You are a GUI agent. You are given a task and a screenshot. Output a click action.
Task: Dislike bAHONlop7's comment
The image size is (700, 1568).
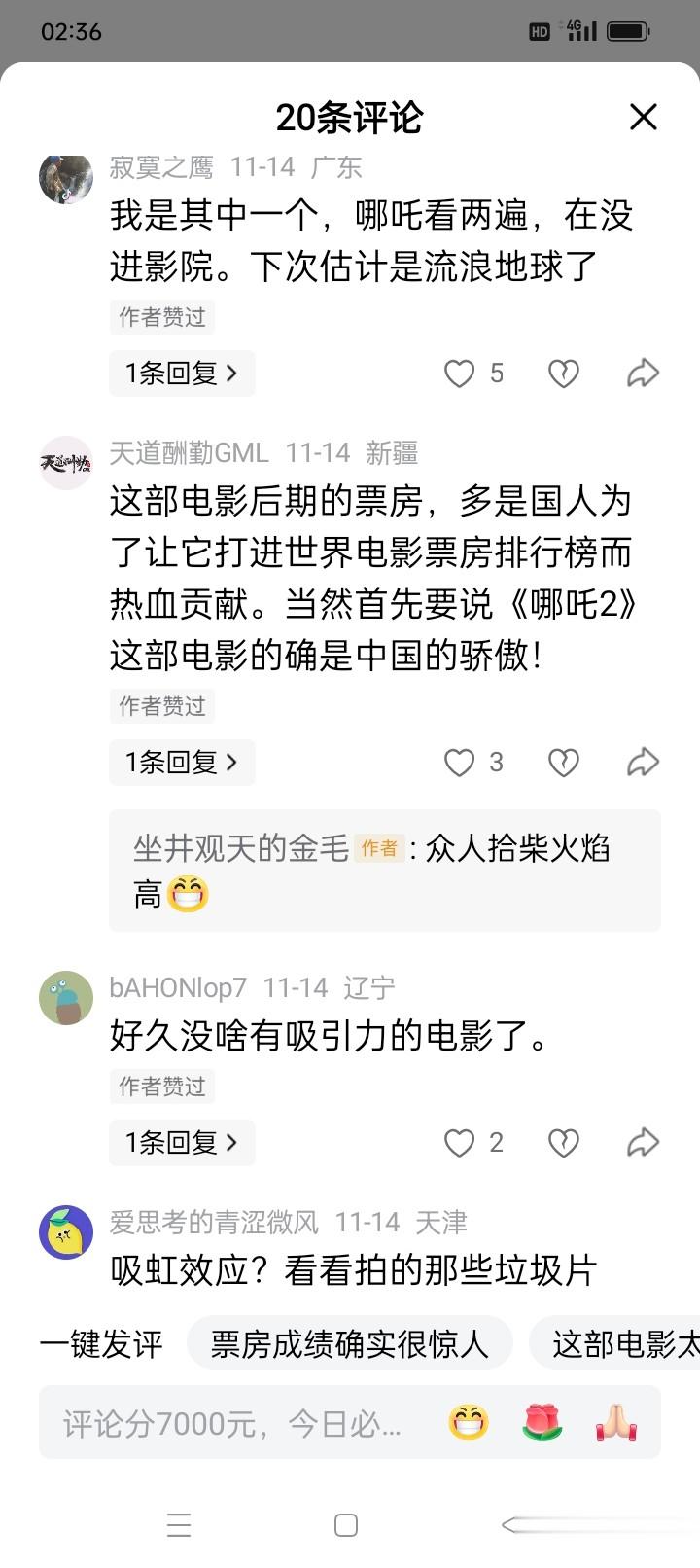coord(564,1143)
